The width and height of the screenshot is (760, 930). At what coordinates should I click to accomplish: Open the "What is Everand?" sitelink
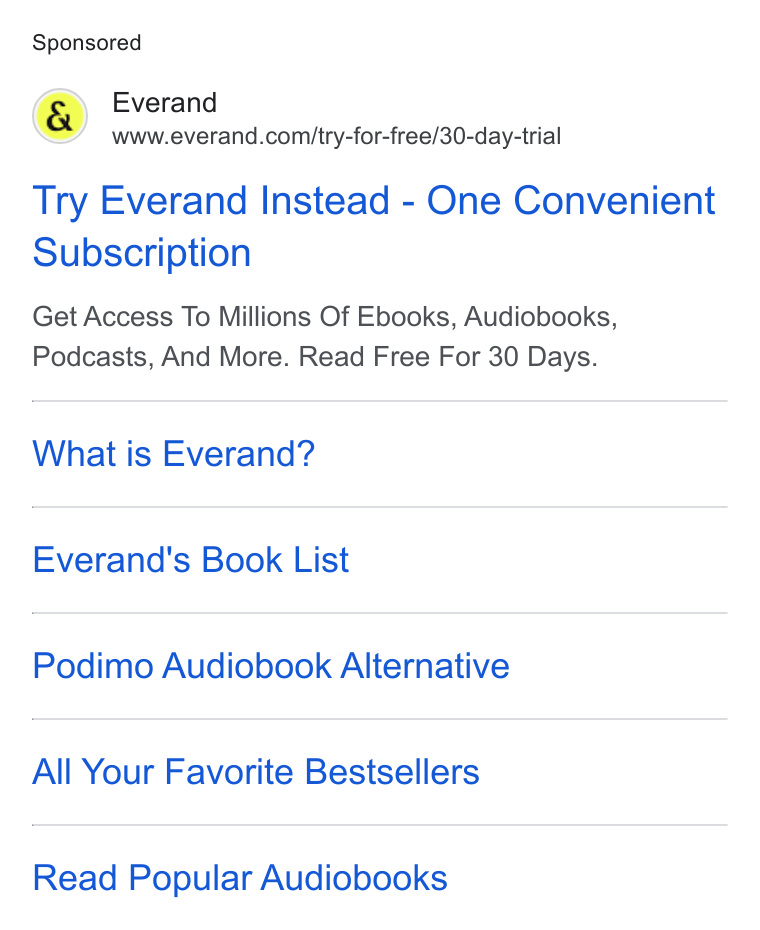[x=173, y=454]
